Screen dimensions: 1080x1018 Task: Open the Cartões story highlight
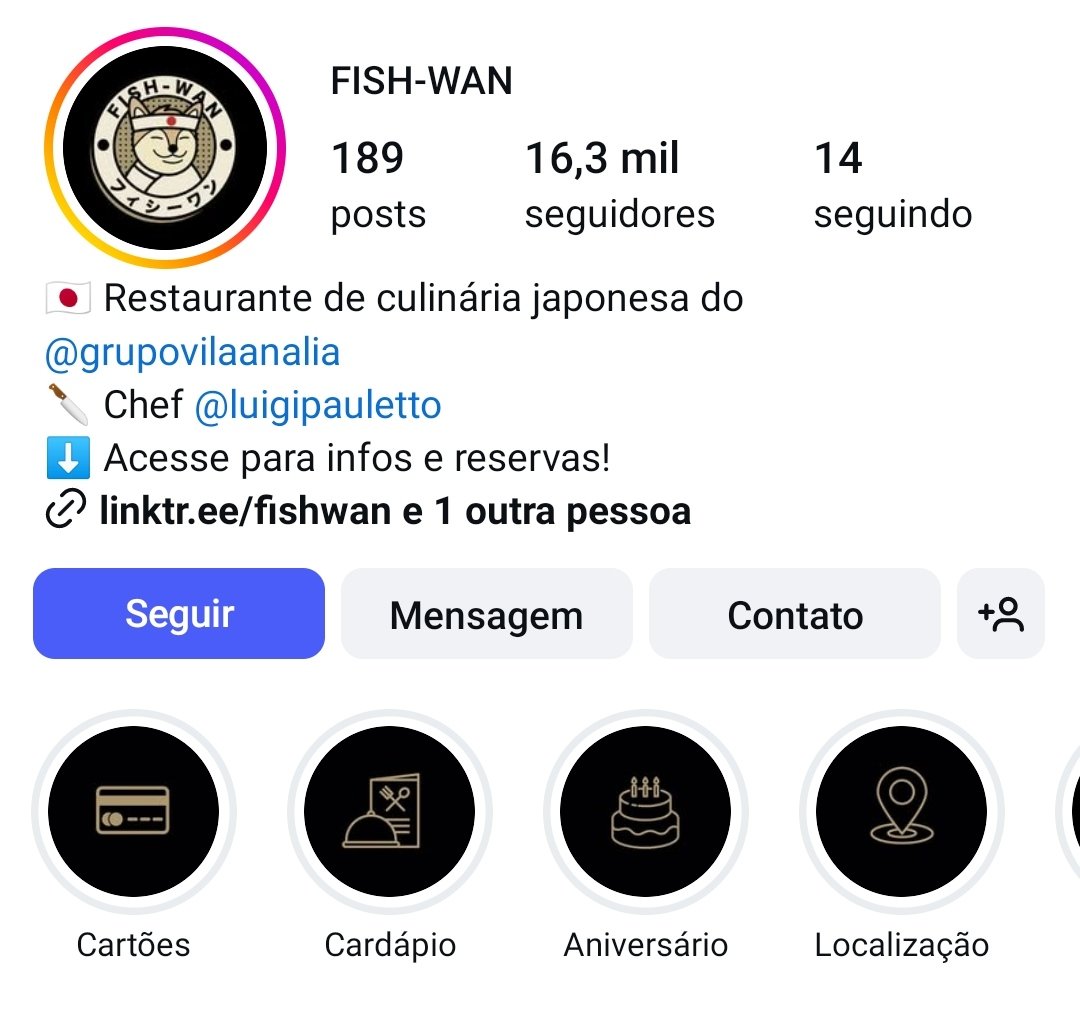[133, 811]
